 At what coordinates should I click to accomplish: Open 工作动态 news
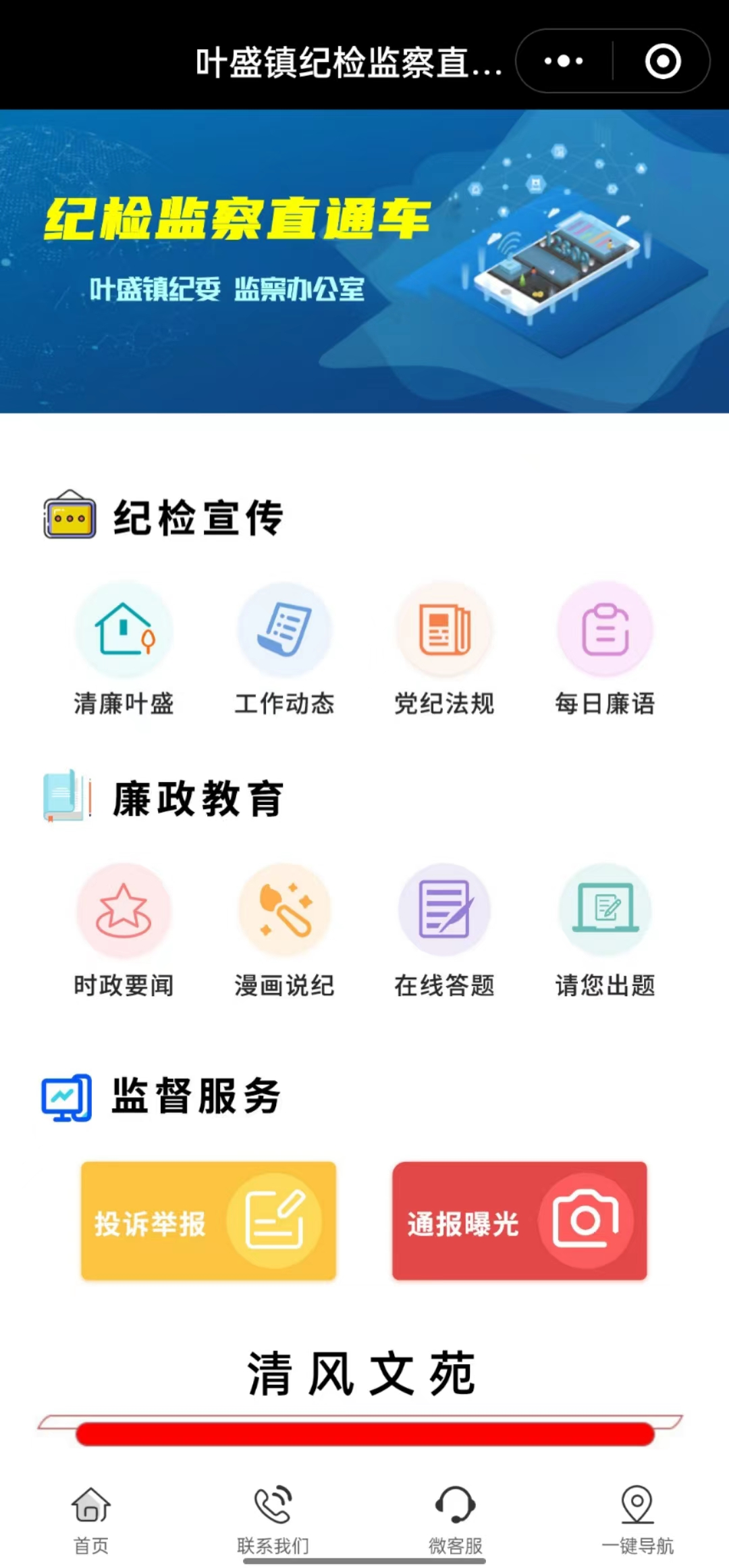pyautogui.click(x=284, y=648)
